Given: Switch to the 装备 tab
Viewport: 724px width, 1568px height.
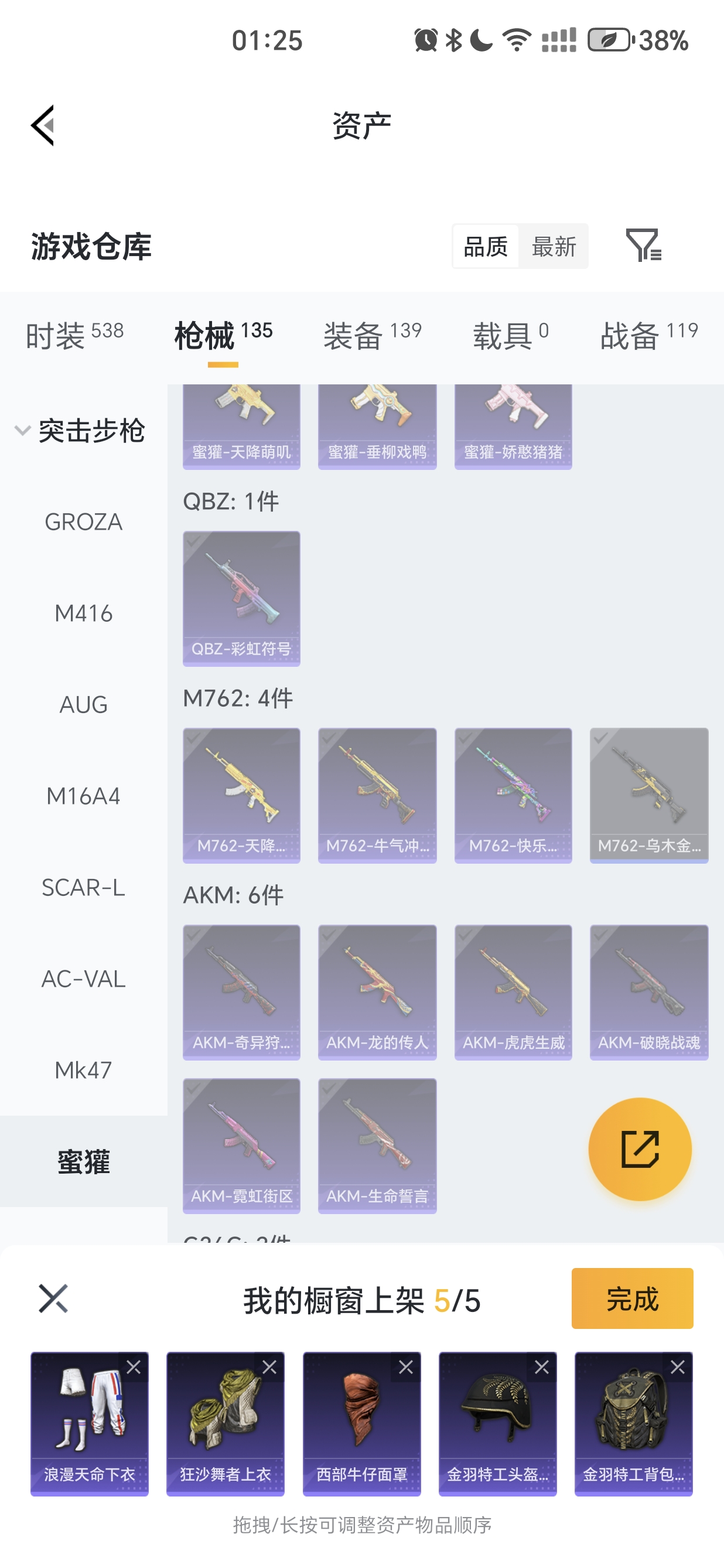Looking at the screenshot, I should click(x=372, y=335).
